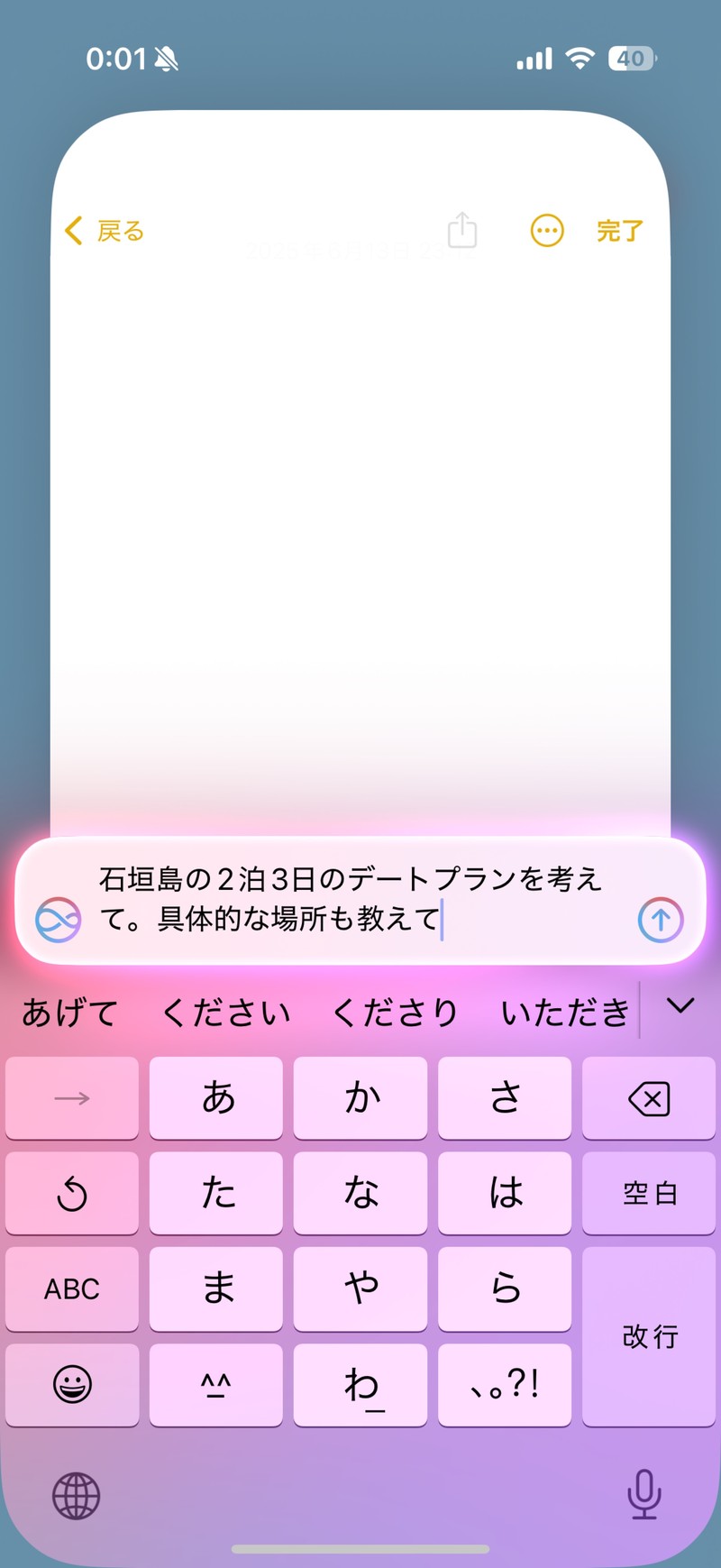
Task: Pick the suggestion くださり
Action: point(396,1013)
